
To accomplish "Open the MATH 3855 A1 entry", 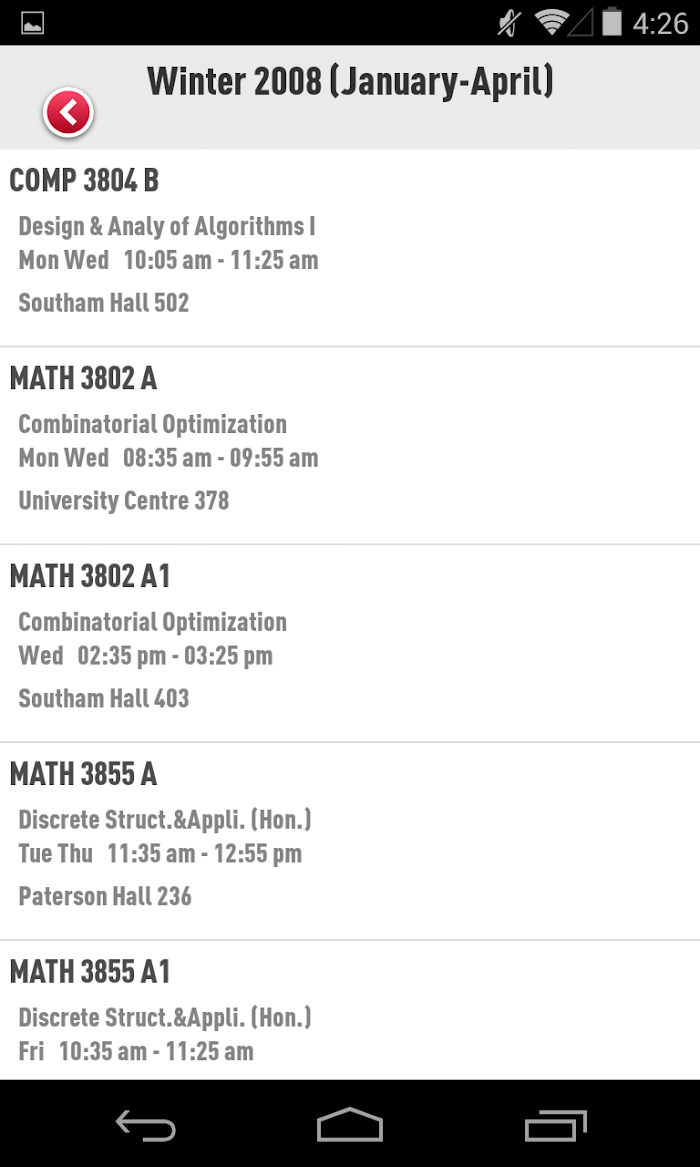I will coord(350,1011).
